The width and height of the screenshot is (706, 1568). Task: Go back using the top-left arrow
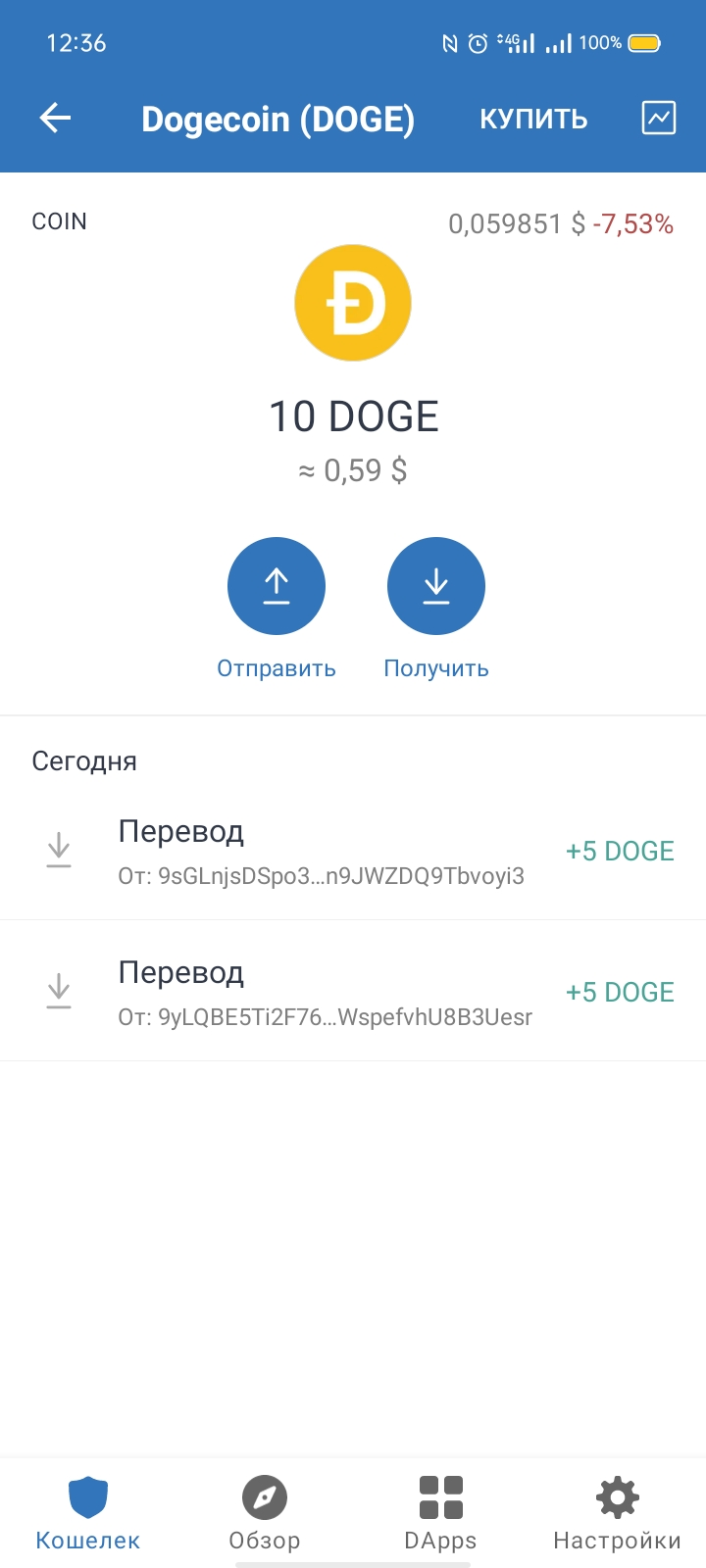[x=55, y=119]
